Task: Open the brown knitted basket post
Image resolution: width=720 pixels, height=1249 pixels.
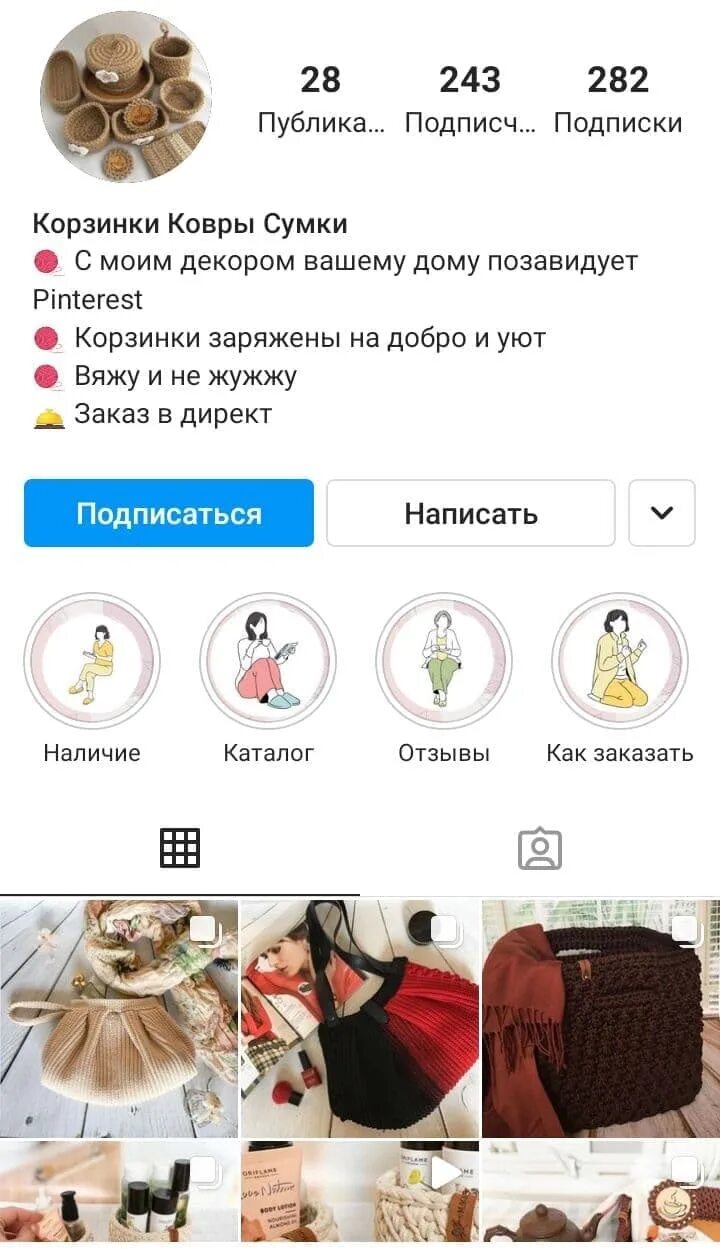Action: 601,1018
